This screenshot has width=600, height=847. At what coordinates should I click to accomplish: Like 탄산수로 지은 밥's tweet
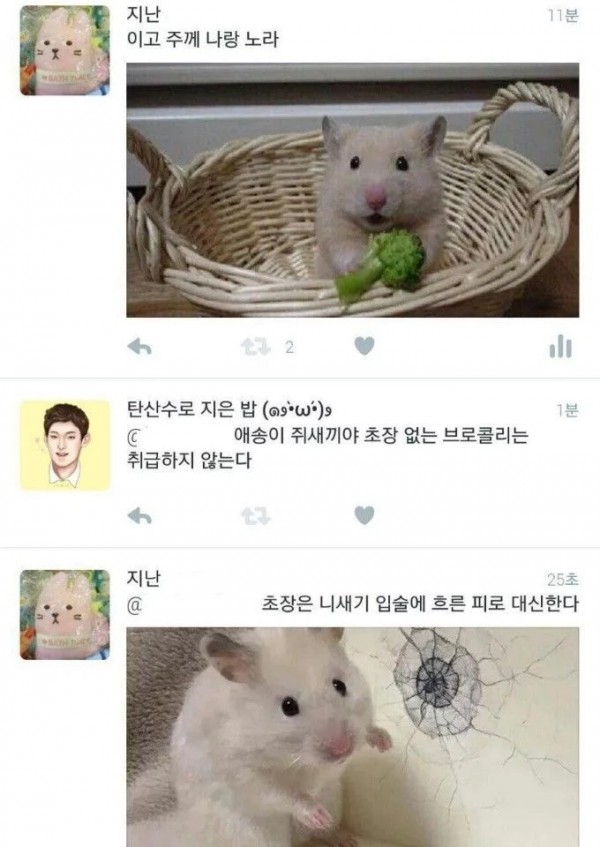[x=365, y=516]
